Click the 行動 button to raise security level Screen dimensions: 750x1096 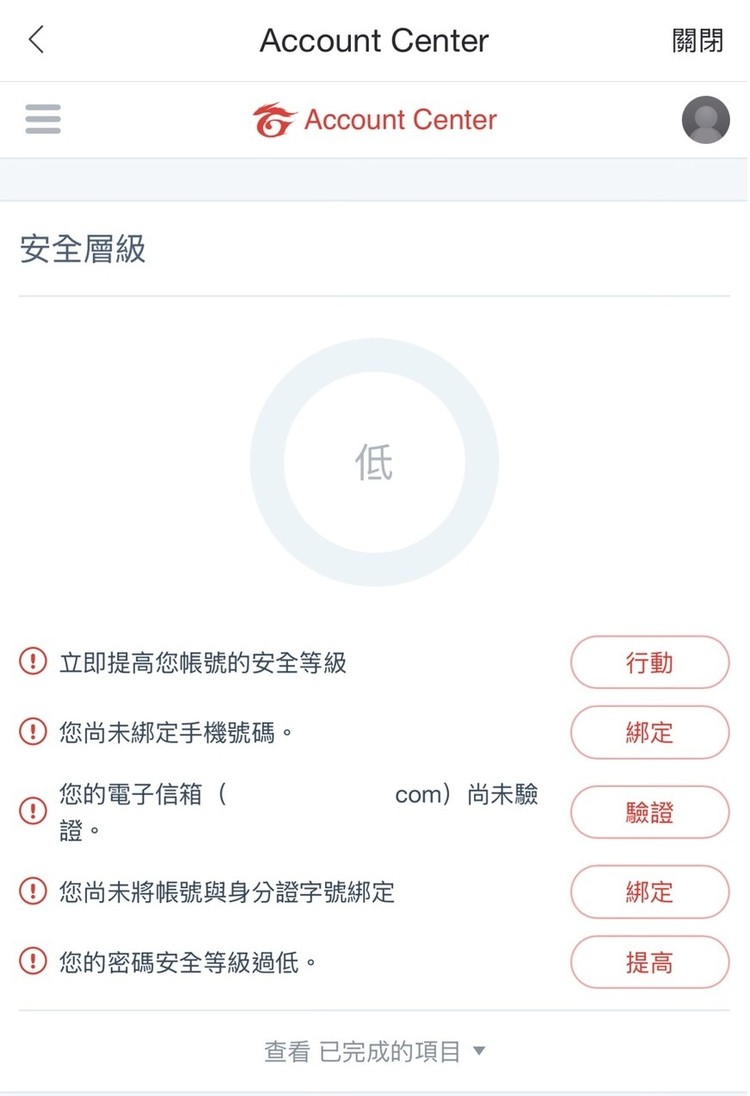[x=649, y=662]
